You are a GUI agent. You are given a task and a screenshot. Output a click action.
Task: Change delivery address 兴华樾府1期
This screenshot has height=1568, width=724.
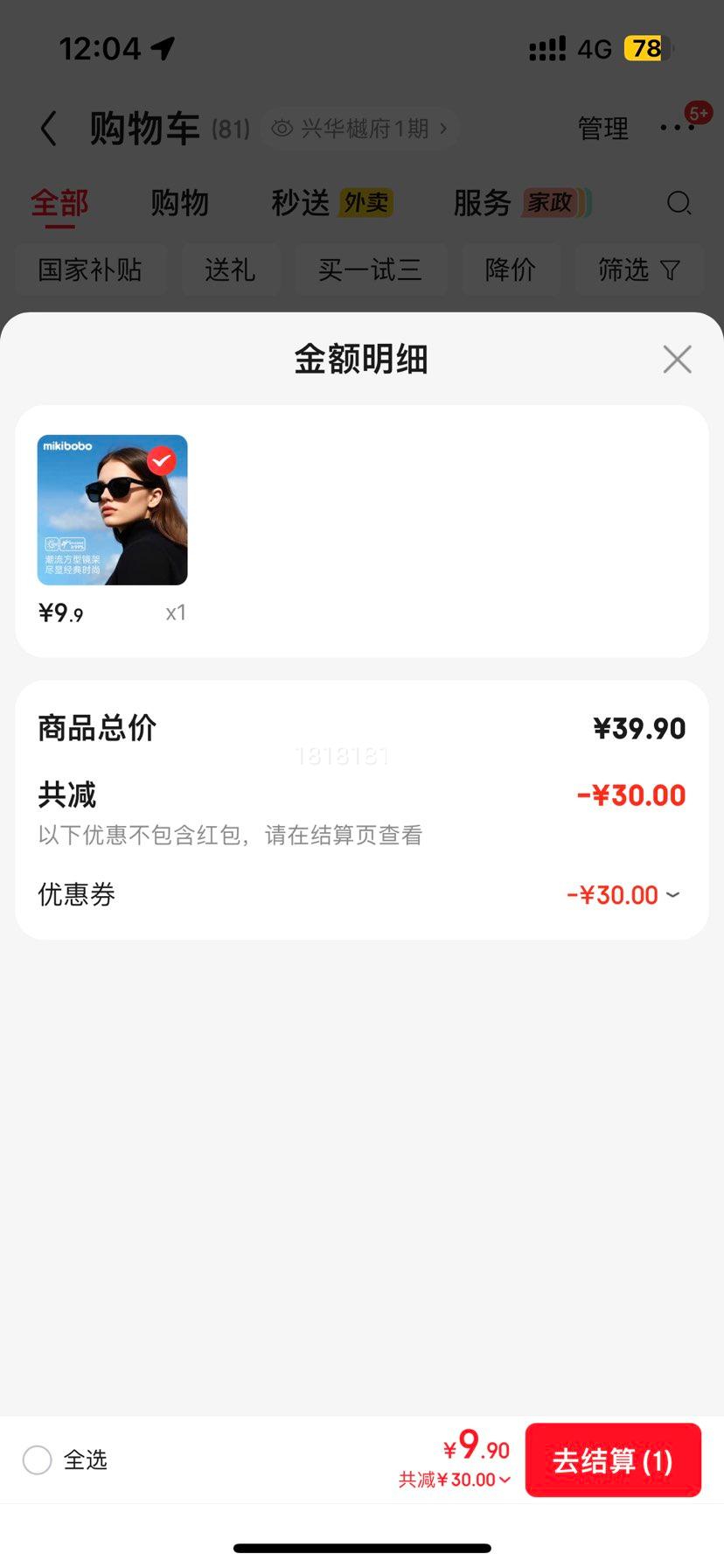(x=359, y=129)
